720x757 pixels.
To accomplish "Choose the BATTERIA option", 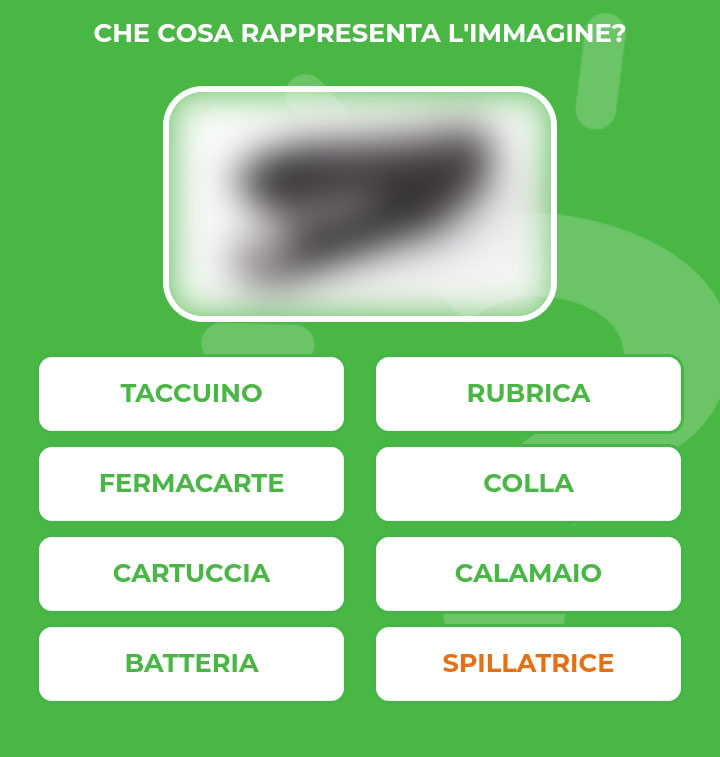I will point(191,664).
